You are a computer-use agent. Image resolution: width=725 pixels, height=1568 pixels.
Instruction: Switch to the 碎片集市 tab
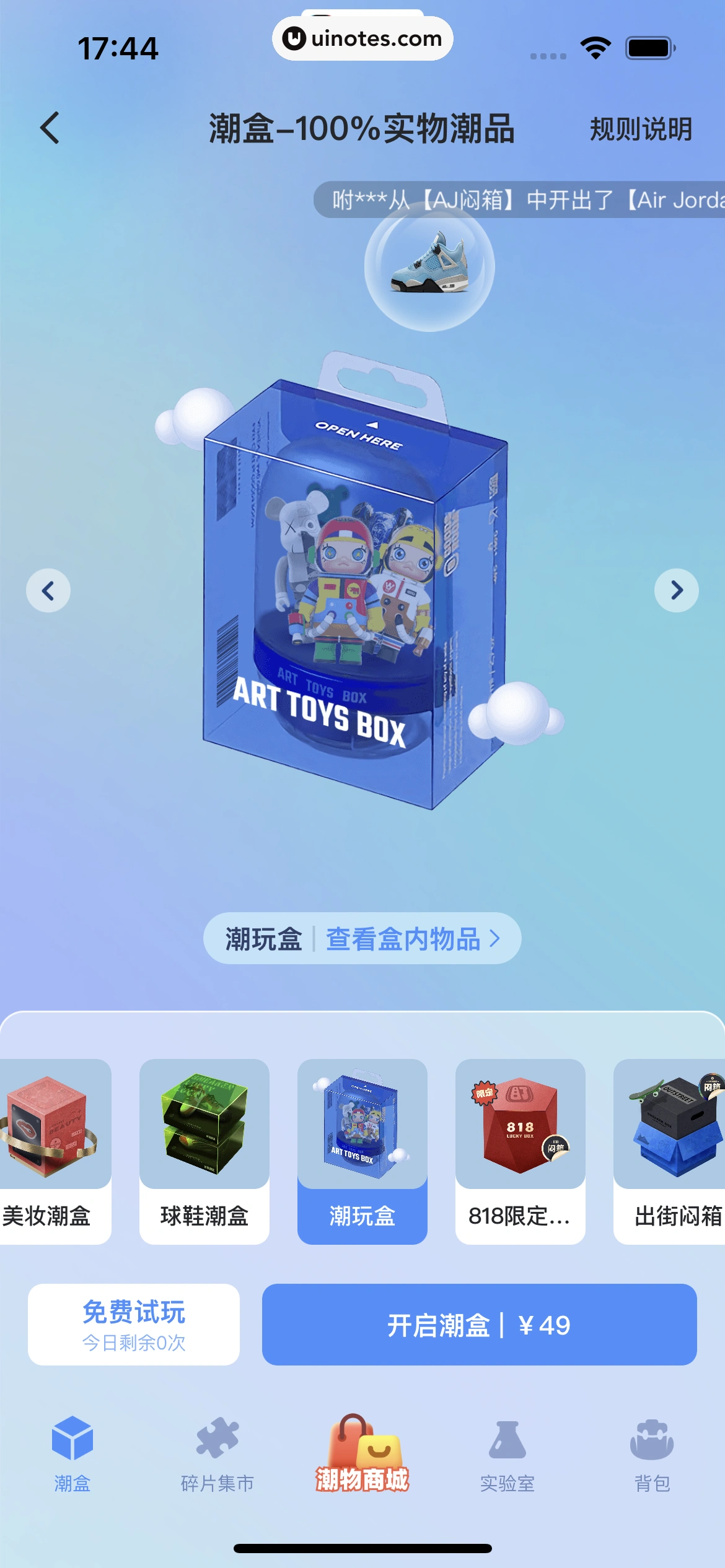[217, 1453]
